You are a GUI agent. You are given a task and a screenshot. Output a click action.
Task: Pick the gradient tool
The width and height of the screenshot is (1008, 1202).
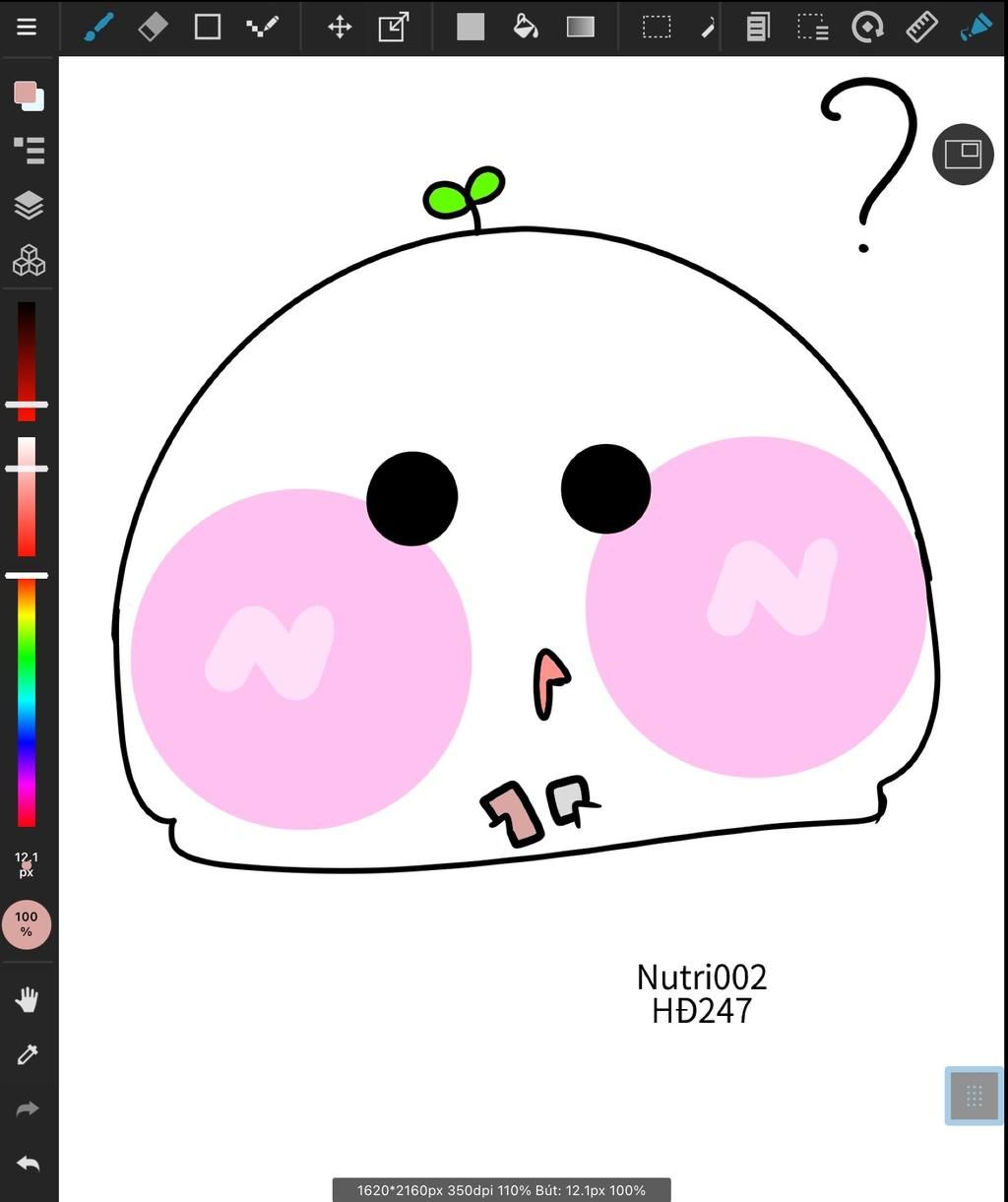coord(581,27)
